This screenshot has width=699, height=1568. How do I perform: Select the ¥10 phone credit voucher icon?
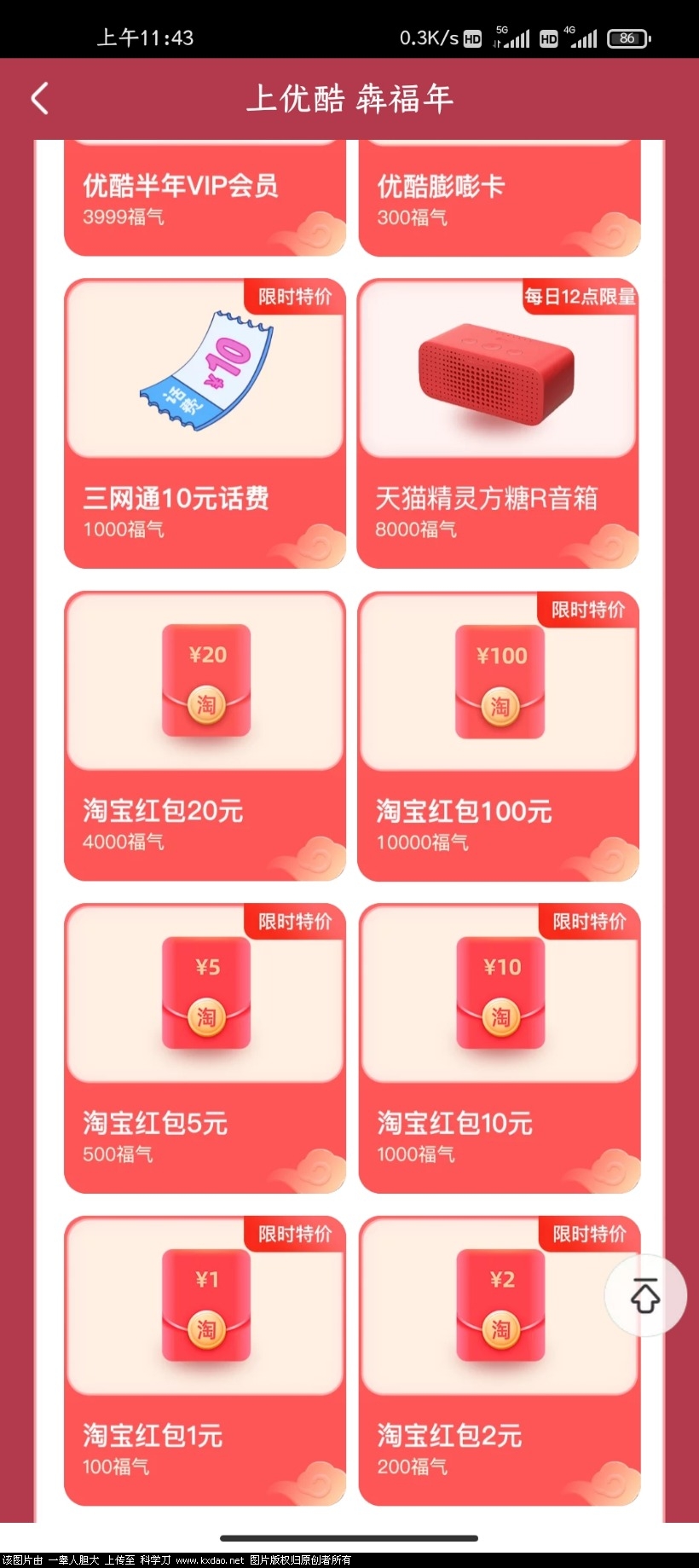pyautogui.click(x=205, y=371)
